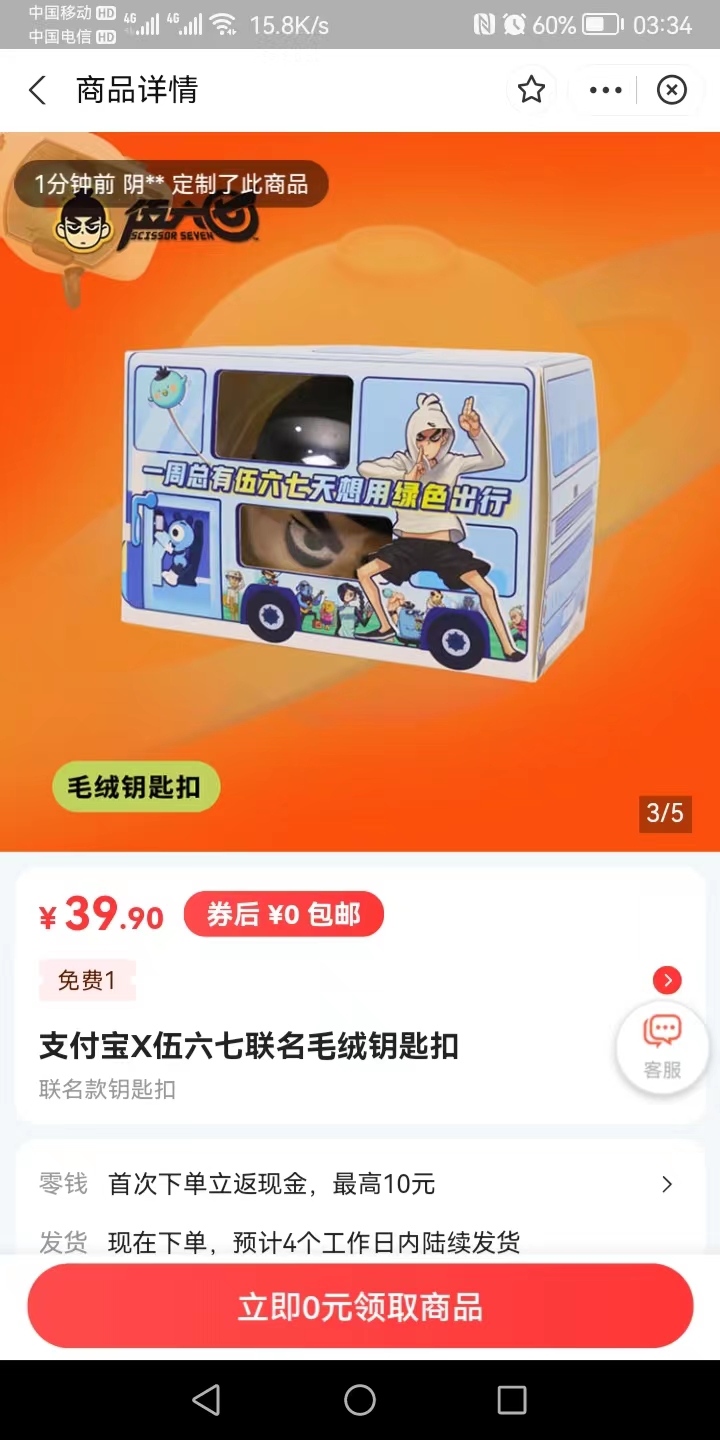720x1440 pixels.
Task: Tap 立即0元领取商品 to claim the item
Action: point(360,1307)
